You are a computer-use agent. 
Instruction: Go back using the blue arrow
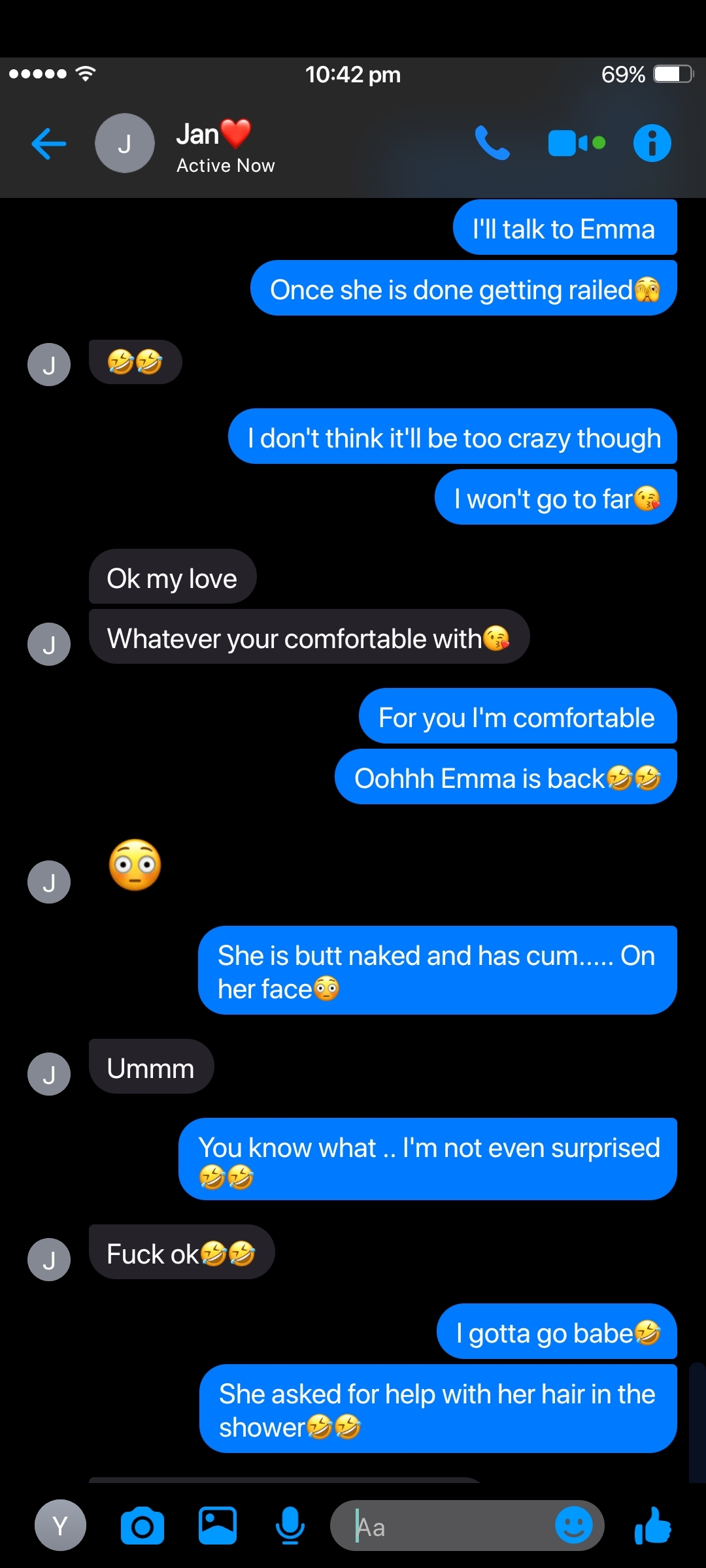pos(49,144)
